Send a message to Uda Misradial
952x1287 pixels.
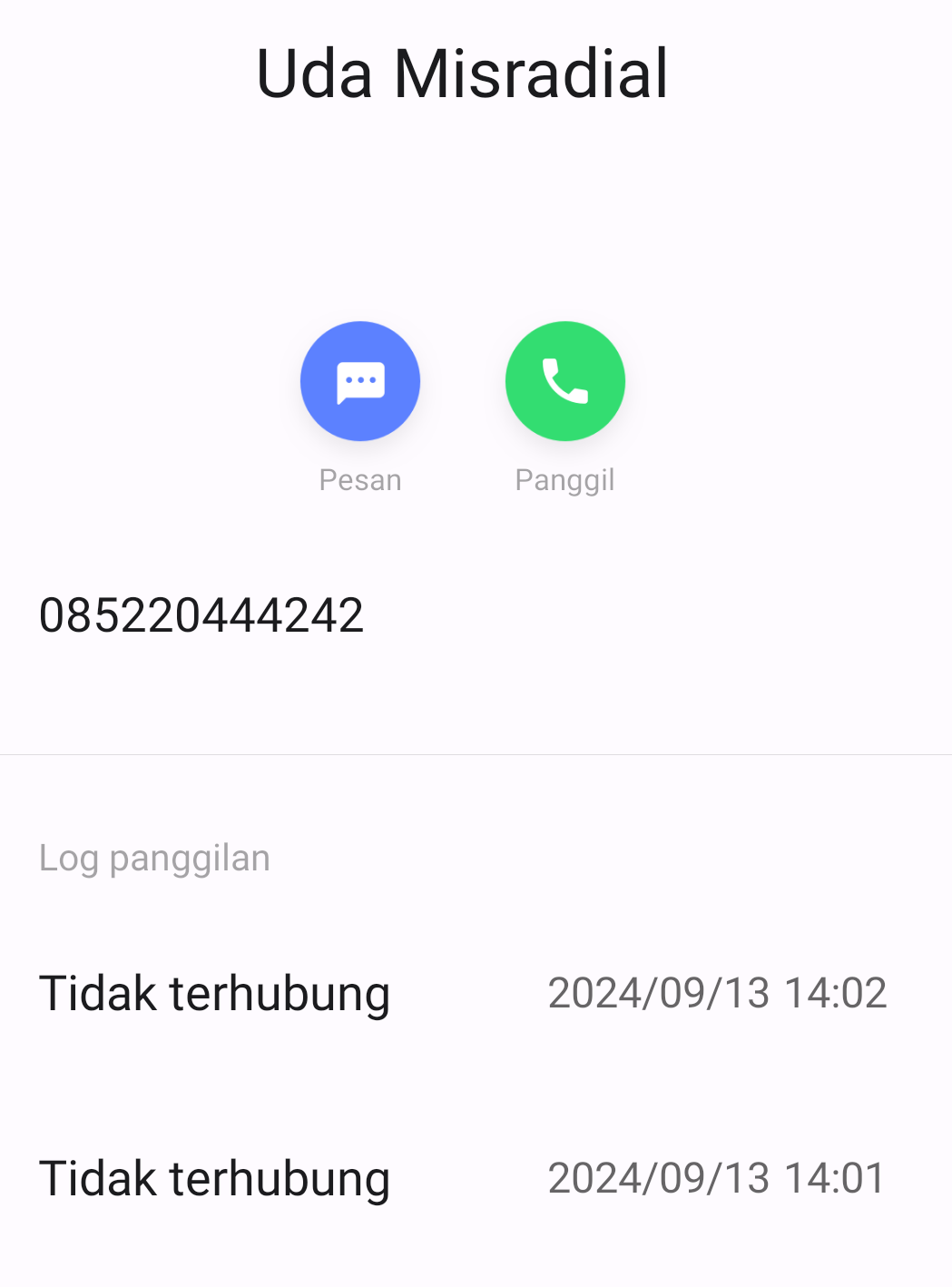click(360, 381)
